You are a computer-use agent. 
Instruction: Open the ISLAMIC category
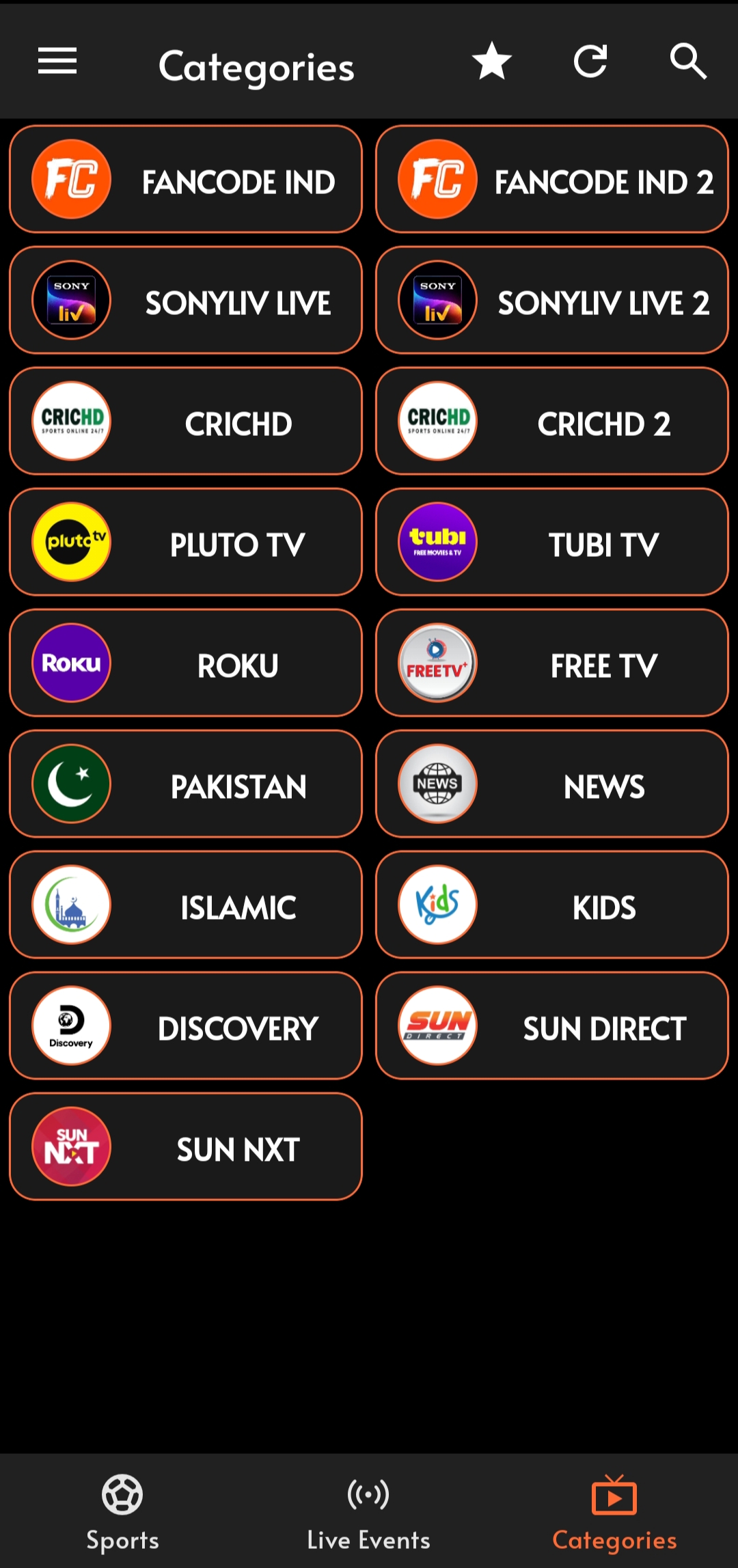coord(186,905)
